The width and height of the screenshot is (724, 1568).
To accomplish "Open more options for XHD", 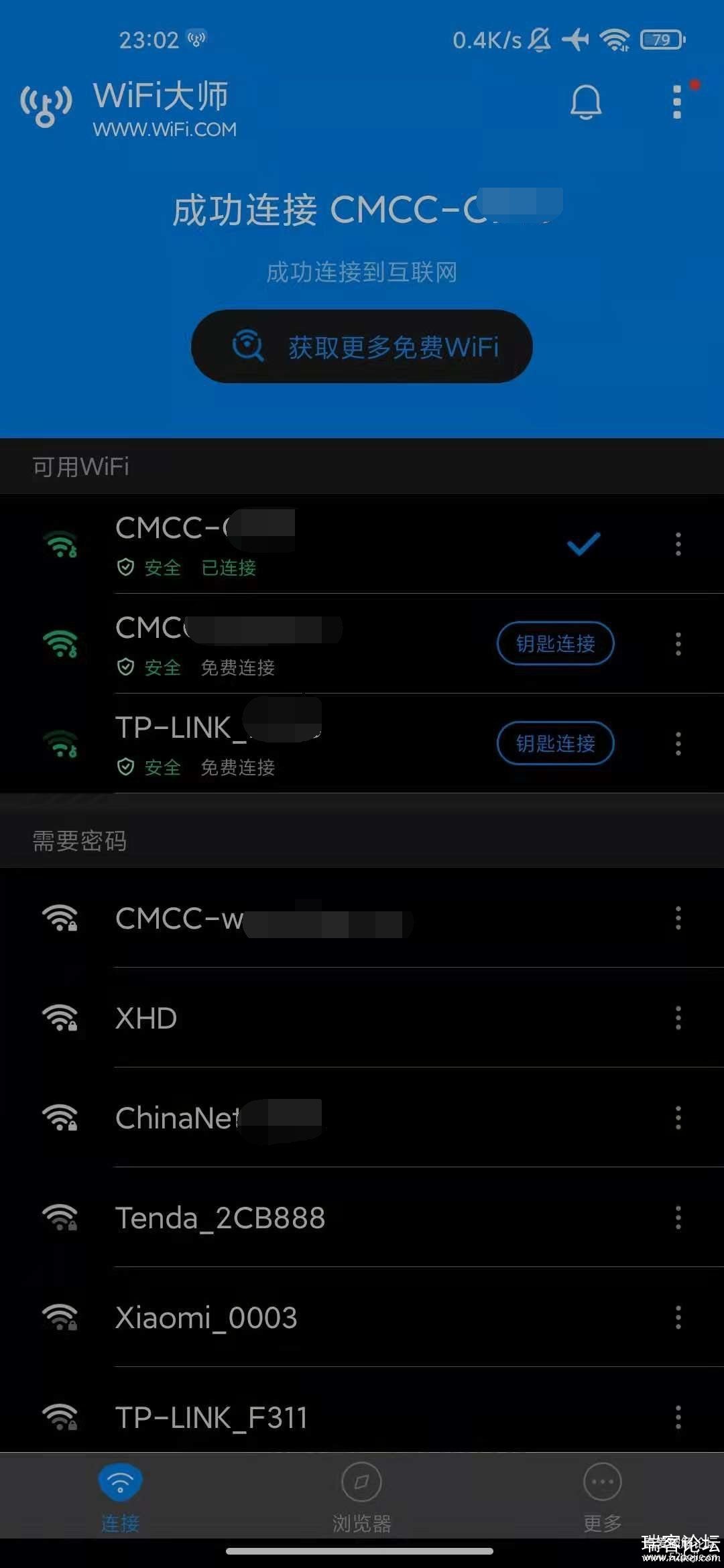I will tap(678, 1018).
